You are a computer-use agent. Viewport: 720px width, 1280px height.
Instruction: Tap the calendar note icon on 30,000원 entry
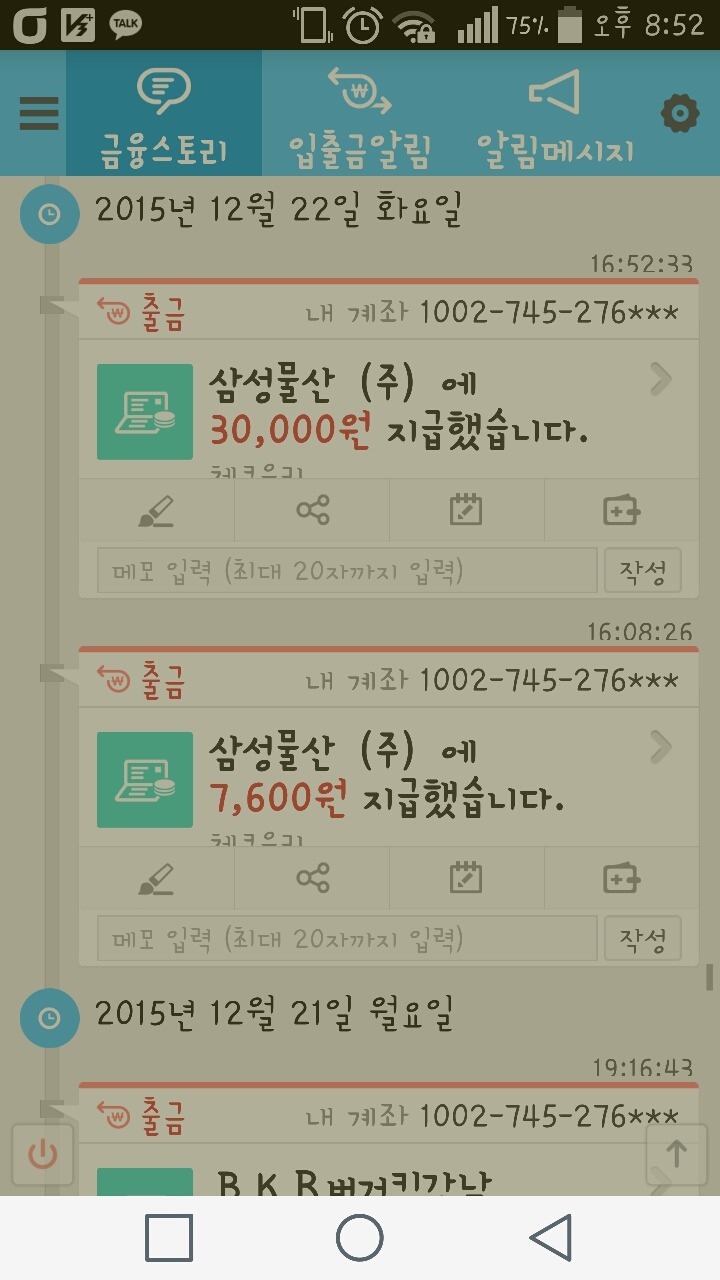pyautogui.click(x=466, y=511)
